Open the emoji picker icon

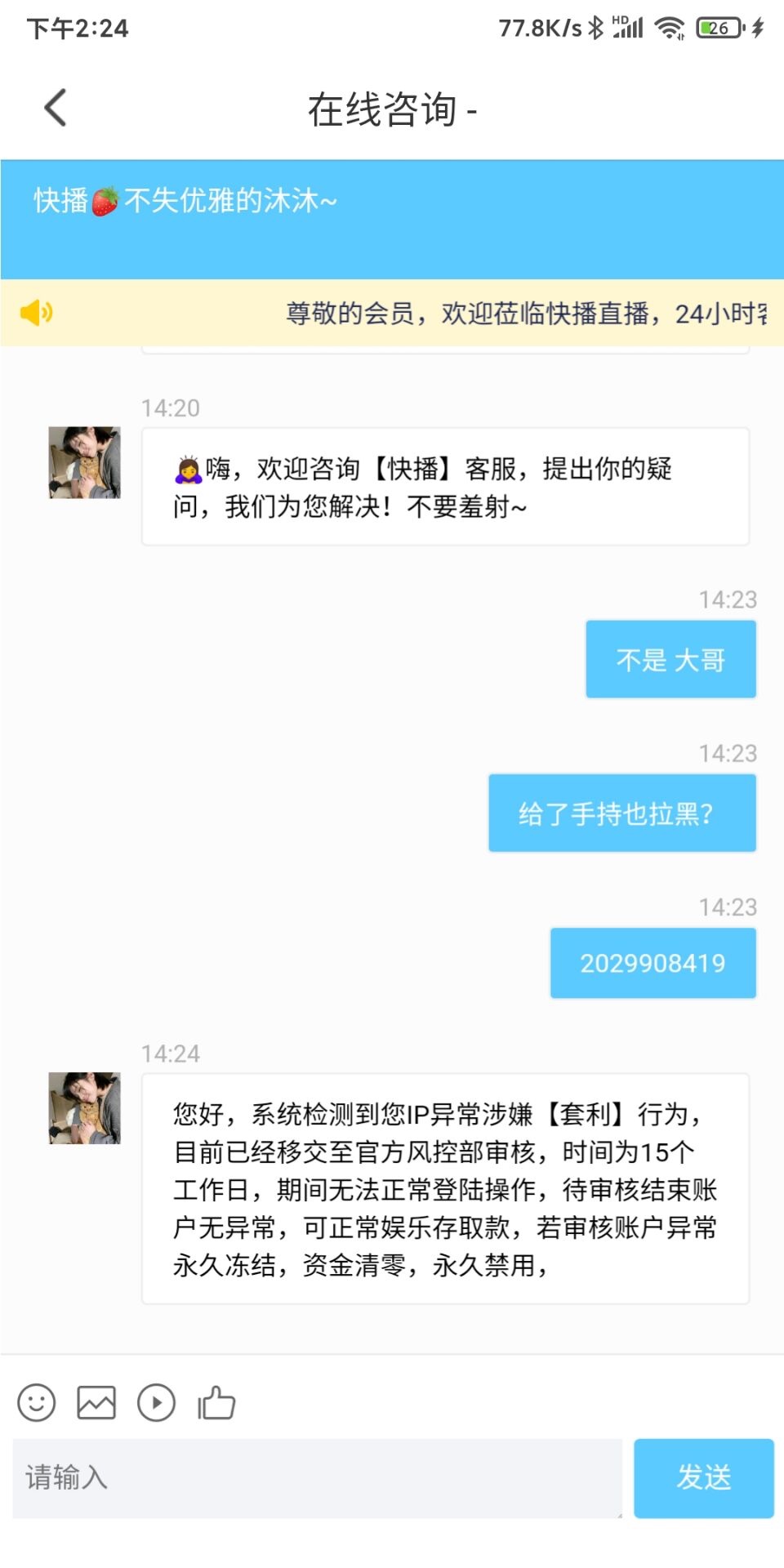coord(36,1403)
